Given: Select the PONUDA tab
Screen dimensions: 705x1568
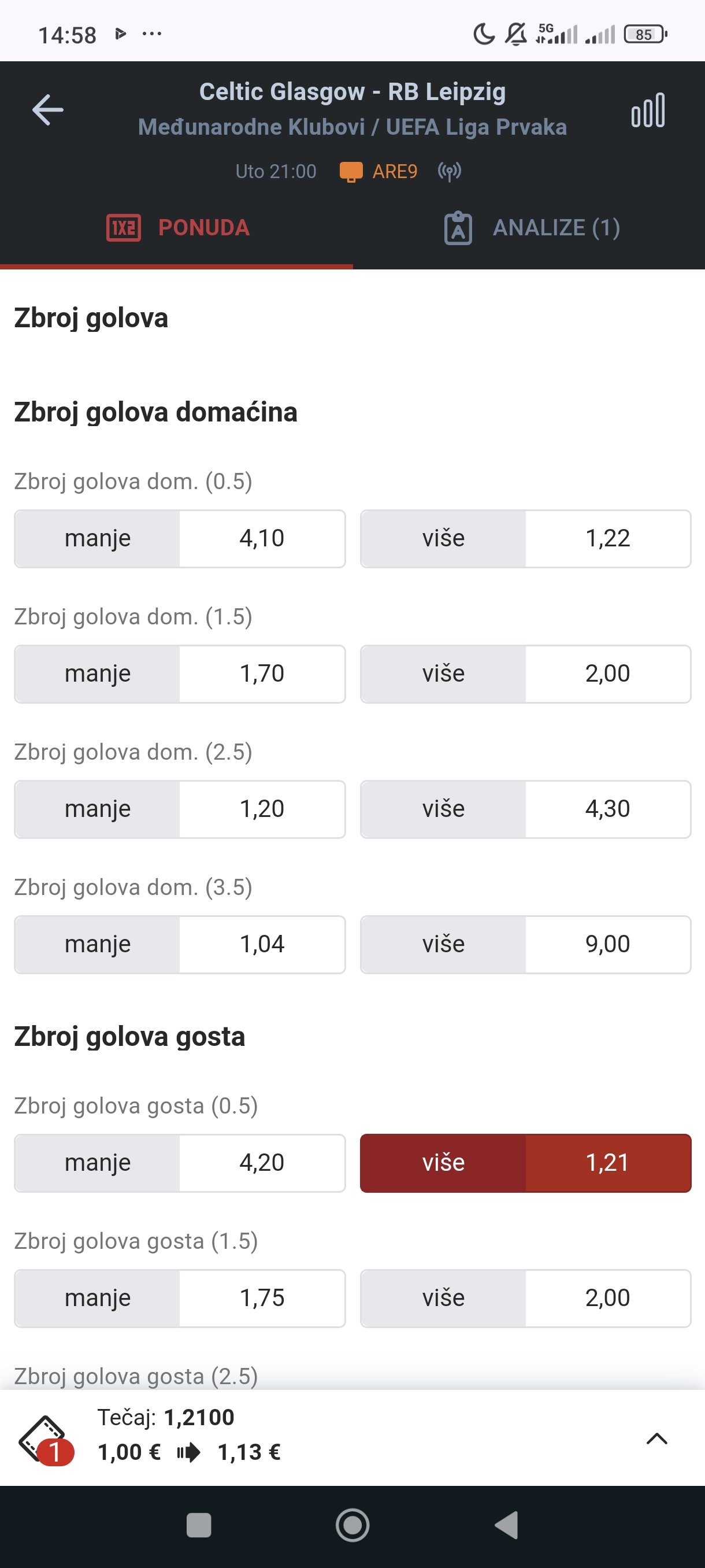Looking at the screenshot, I should click(177, 228).
